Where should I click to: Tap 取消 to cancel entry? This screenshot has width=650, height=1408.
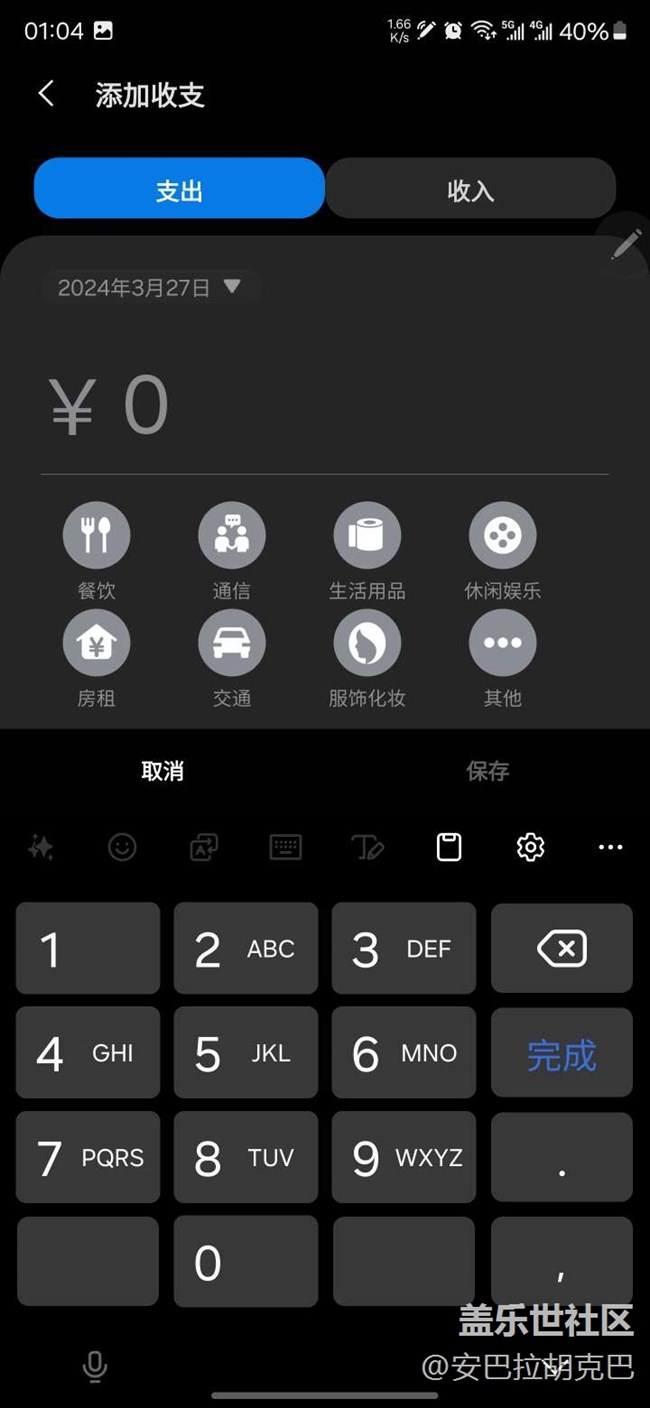pyautogui.click(x=163, y=771)
